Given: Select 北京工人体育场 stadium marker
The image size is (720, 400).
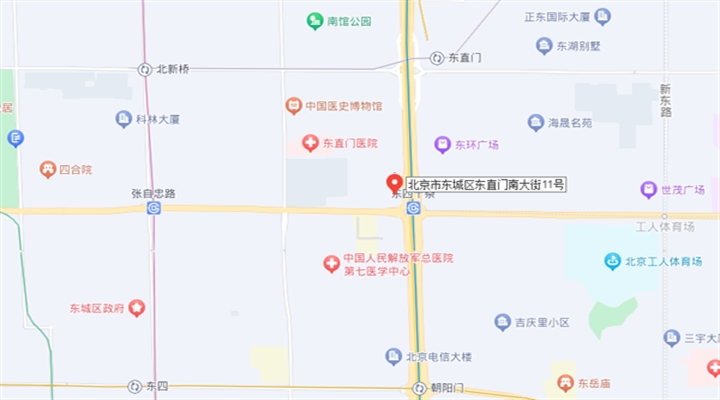Looking at the screenshot, I should [612, 262].
